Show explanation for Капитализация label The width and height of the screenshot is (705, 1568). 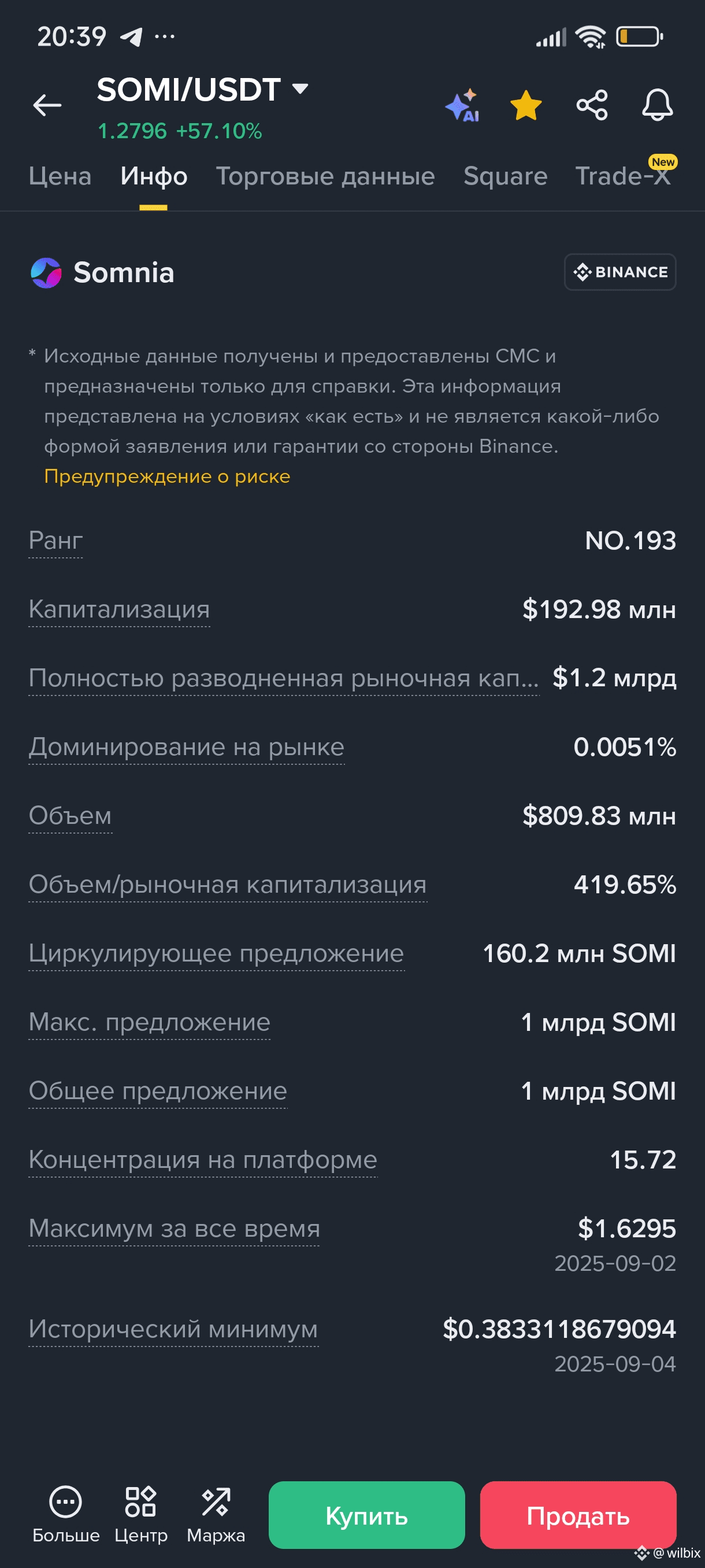119,609
